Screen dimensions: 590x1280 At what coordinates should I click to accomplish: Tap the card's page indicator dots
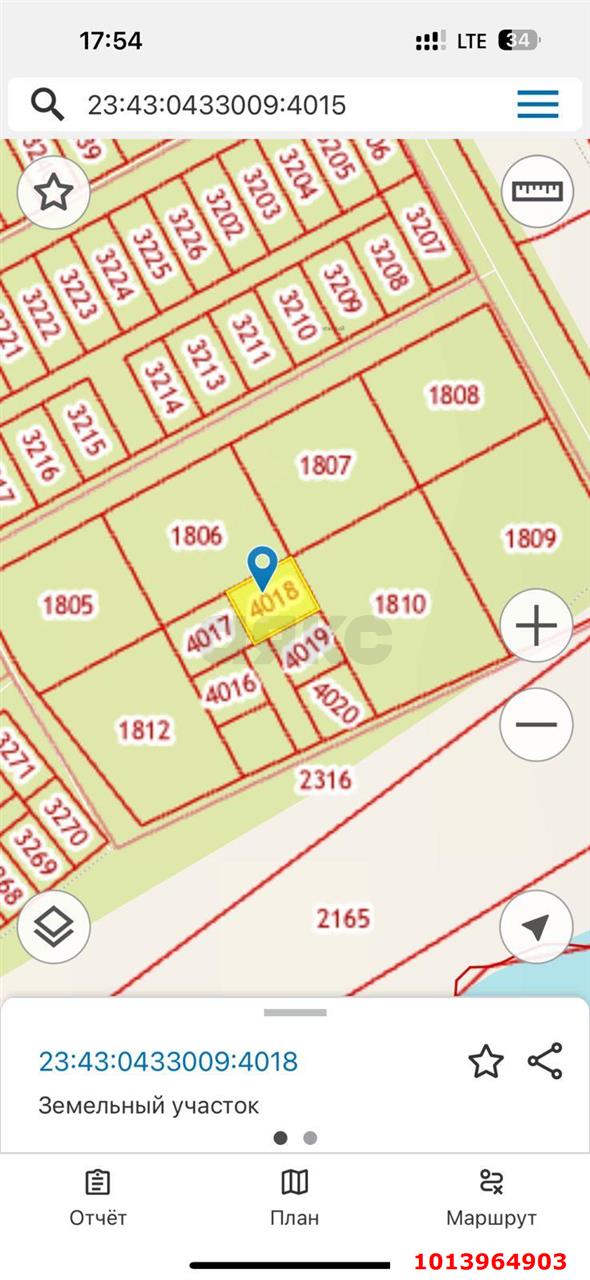295,1138
